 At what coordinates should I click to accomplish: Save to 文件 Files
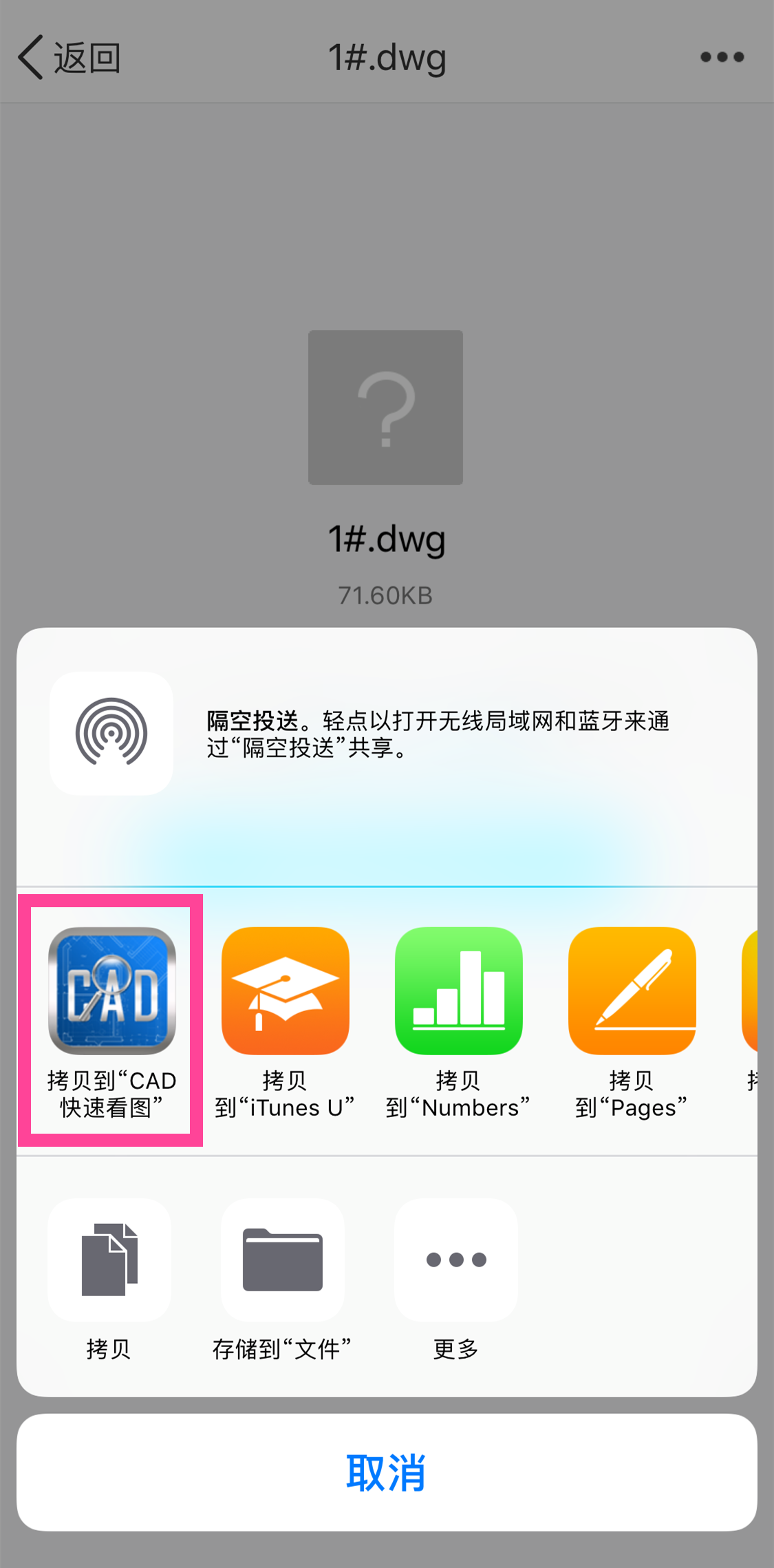(x=283, y=1260)
